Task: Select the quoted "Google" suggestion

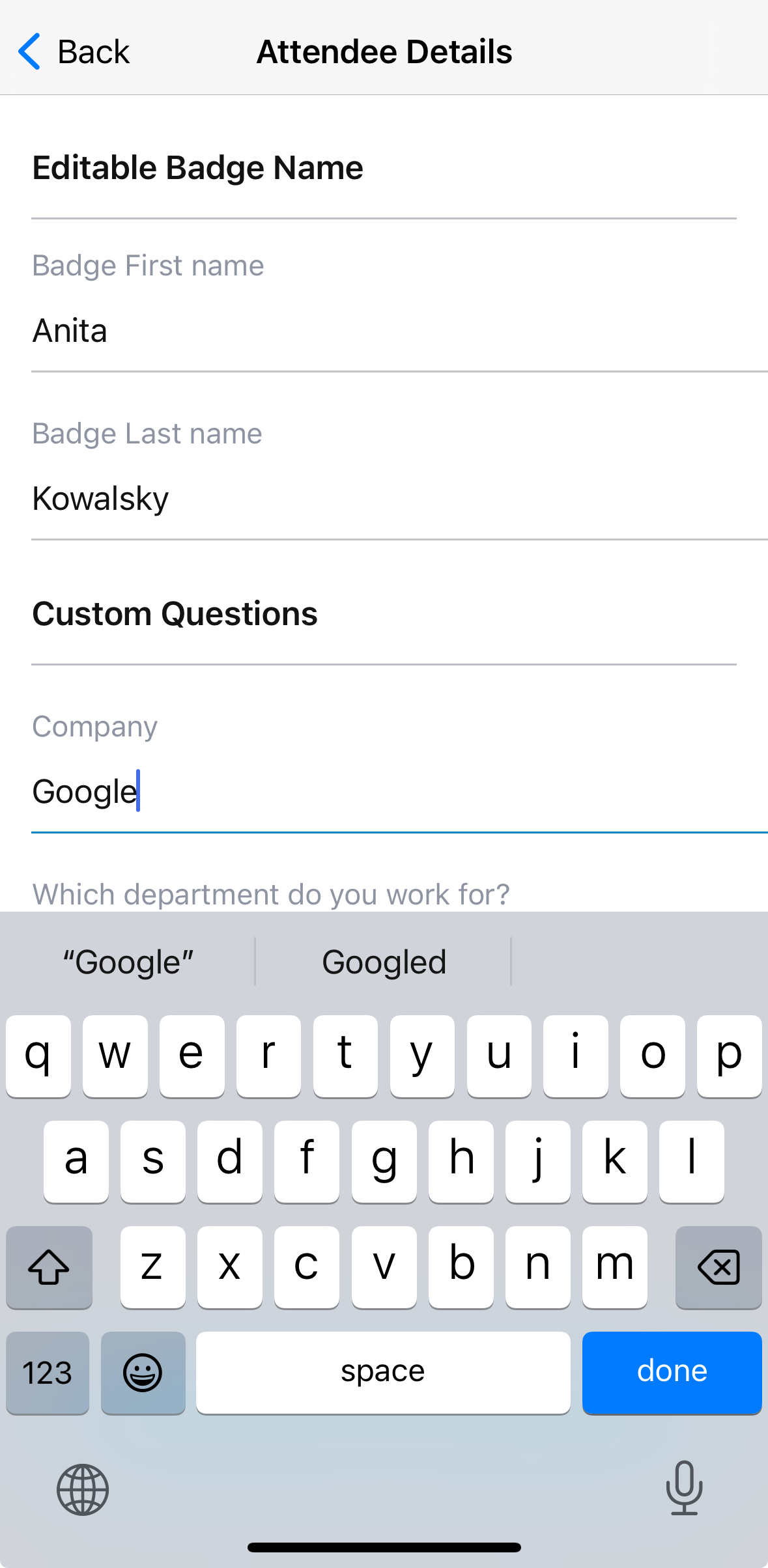Action: pyautogui.click(x=128, y=962)
